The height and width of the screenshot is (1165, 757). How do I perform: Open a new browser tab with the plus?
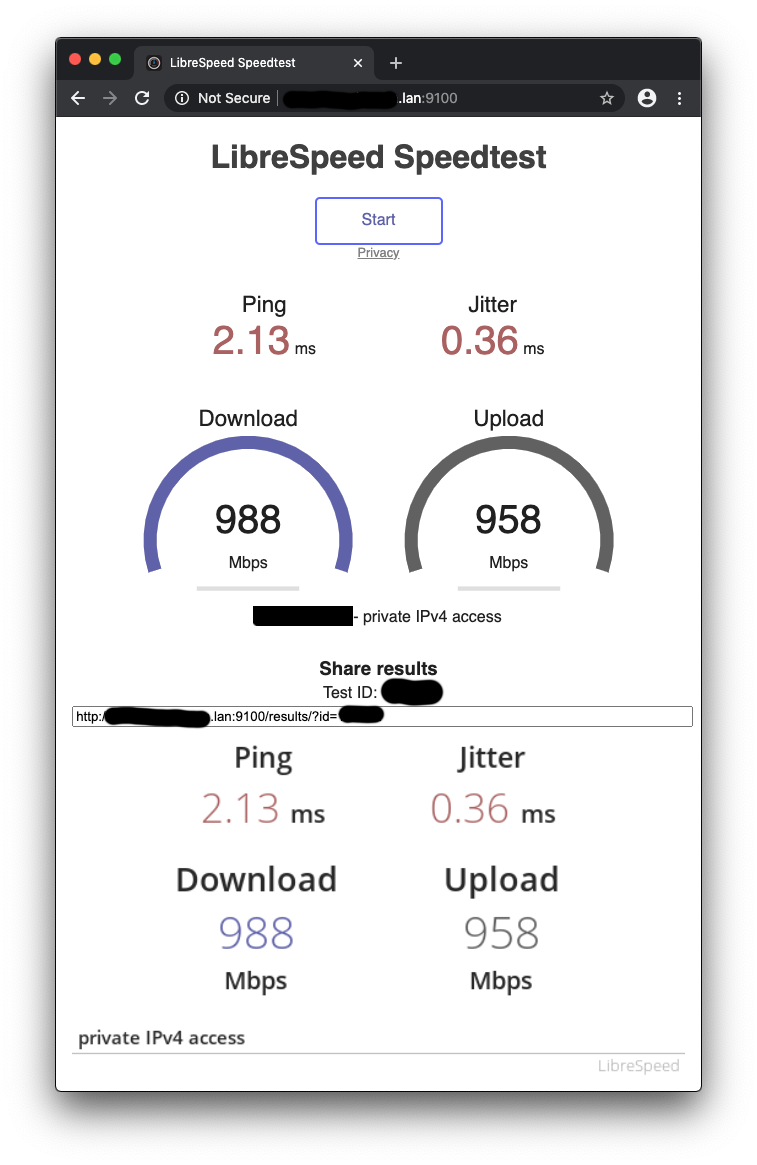(x=395, y=62)
